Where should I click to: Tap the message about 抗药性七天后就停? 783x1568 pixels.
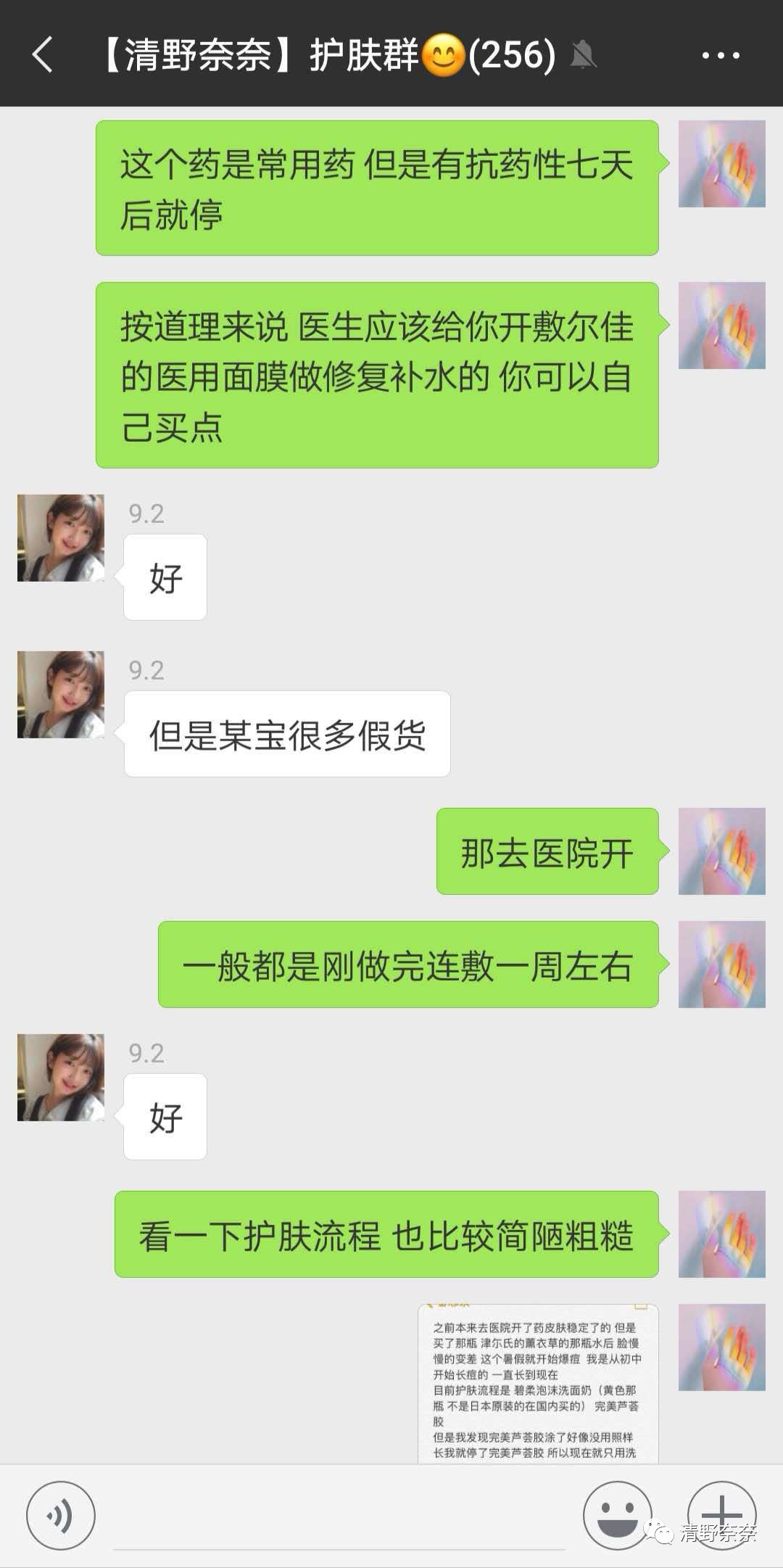point(377,189)
